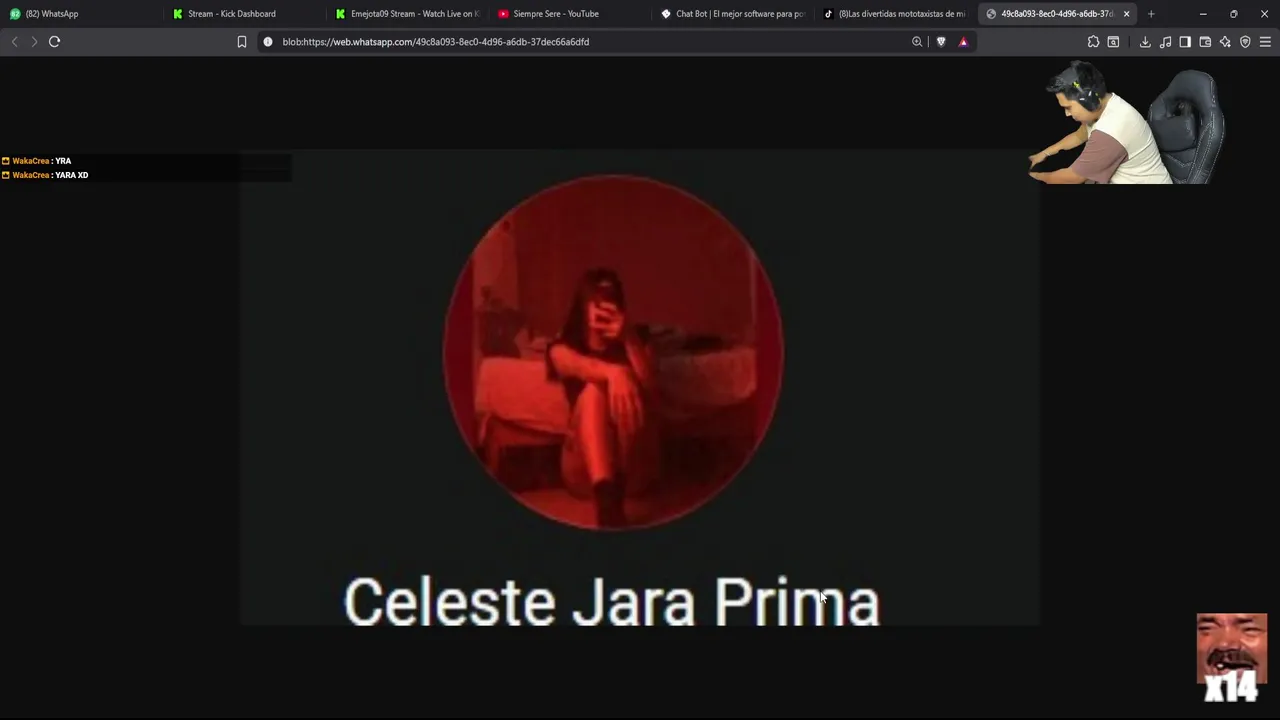Viewport: 1280px width, 720px height.
Task: Reload the current page
Action: click(55, 42)
